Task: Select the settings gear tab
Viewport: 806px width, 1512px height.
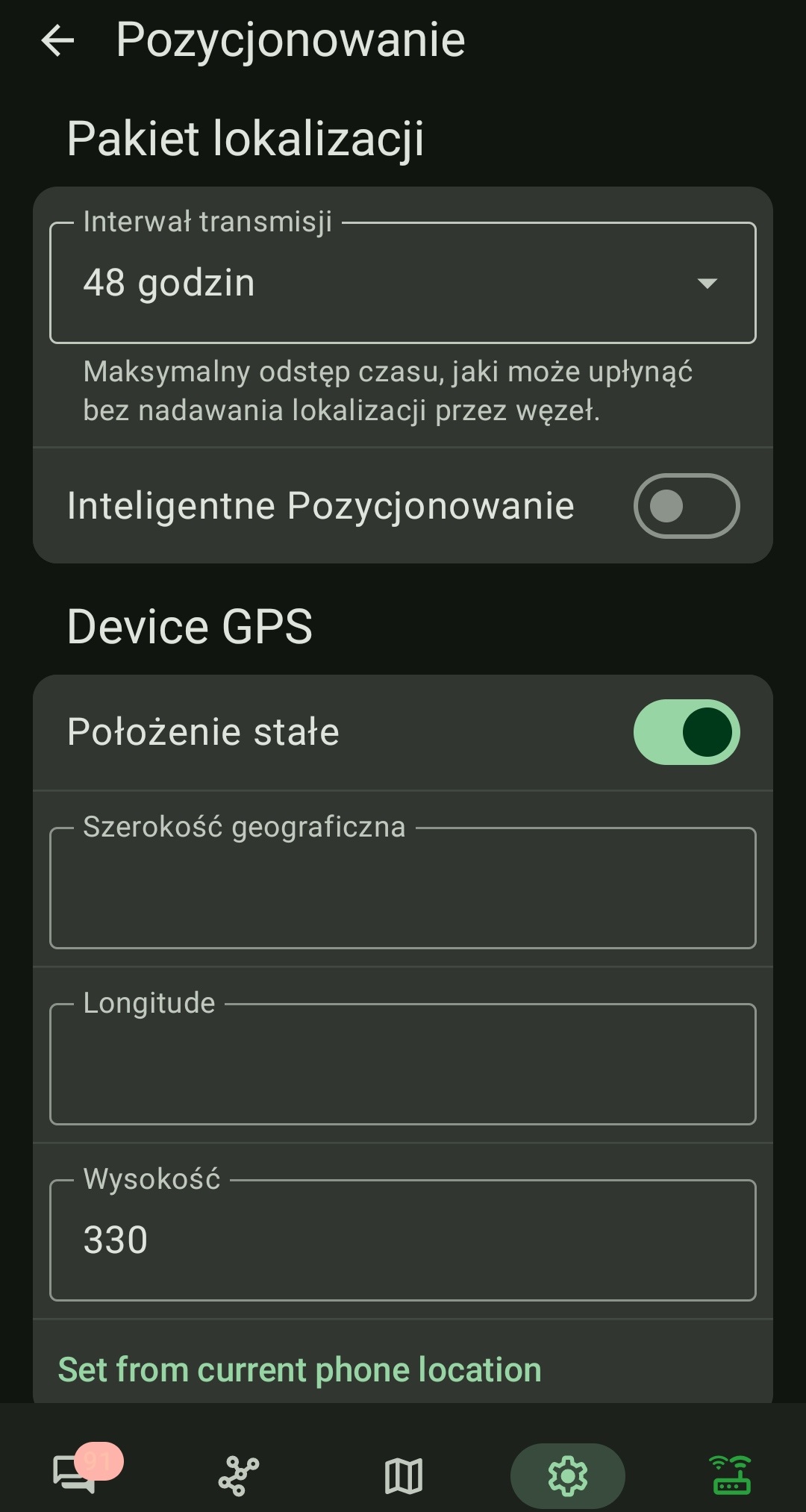Action: tap(568, 1475)
